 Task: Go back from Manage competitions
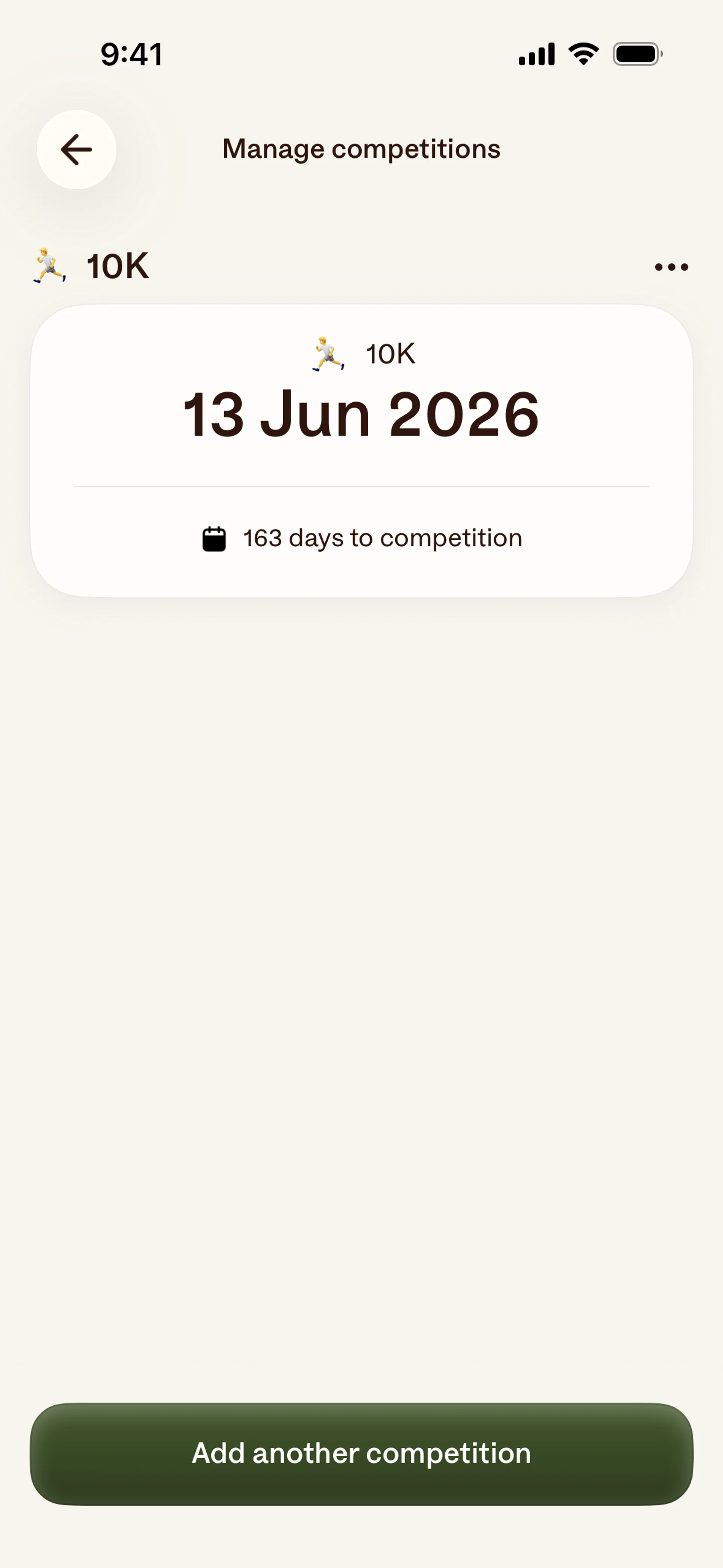coord(77,150)
